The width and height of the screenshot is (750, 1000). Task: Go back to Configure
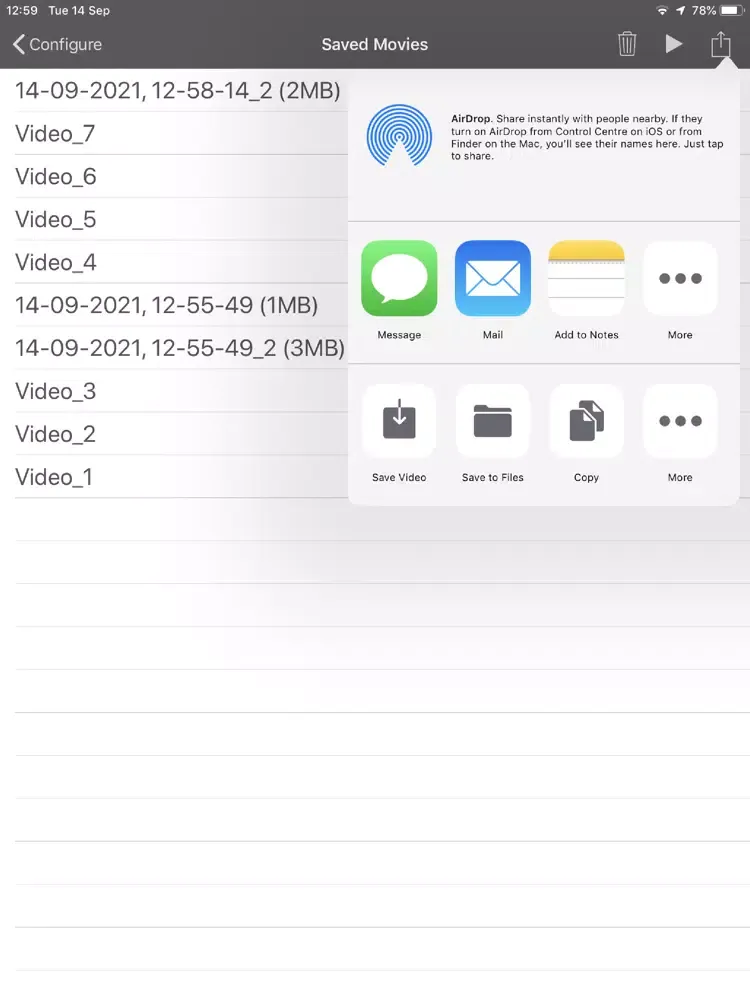[x=58, y=44]
